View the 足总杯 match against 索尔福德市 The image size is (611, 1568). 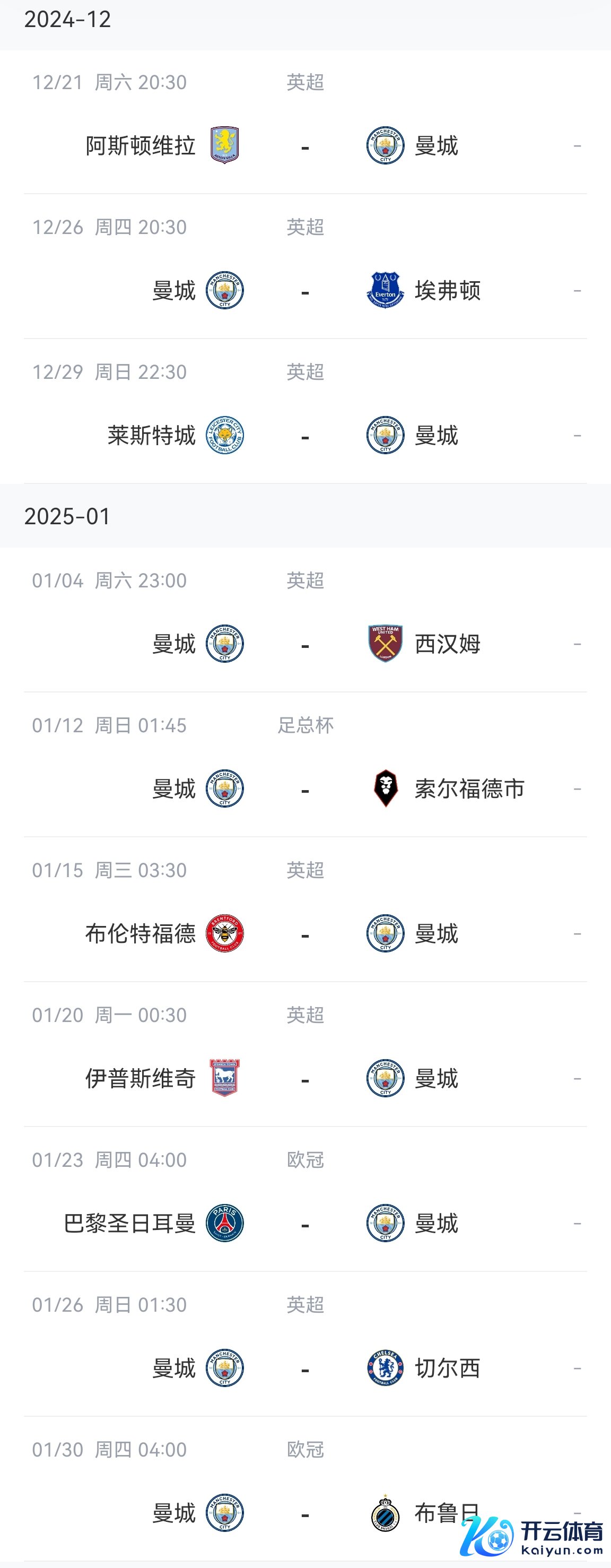coord(305,789)
